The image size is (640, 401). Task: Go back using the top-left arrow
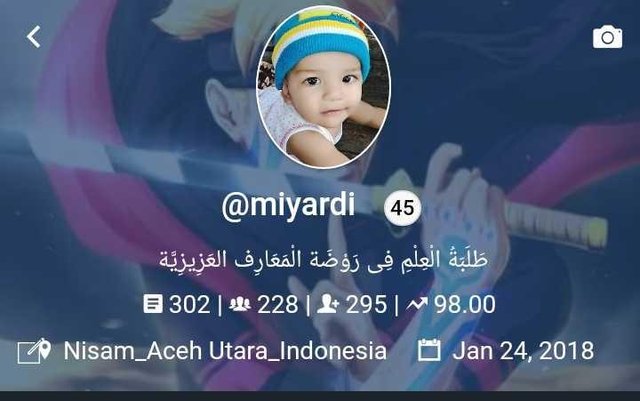point(33,37)
